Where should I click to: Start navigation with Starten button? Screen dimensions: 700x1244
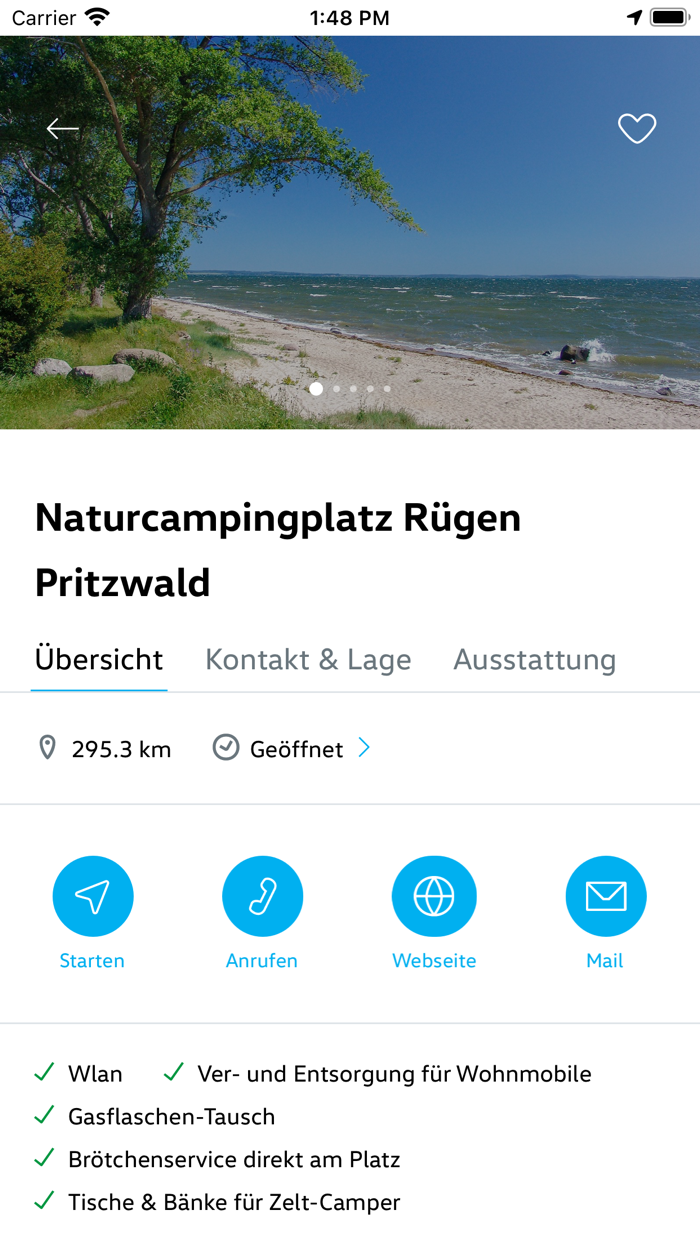pyautogui.click(x=92, y=897)
